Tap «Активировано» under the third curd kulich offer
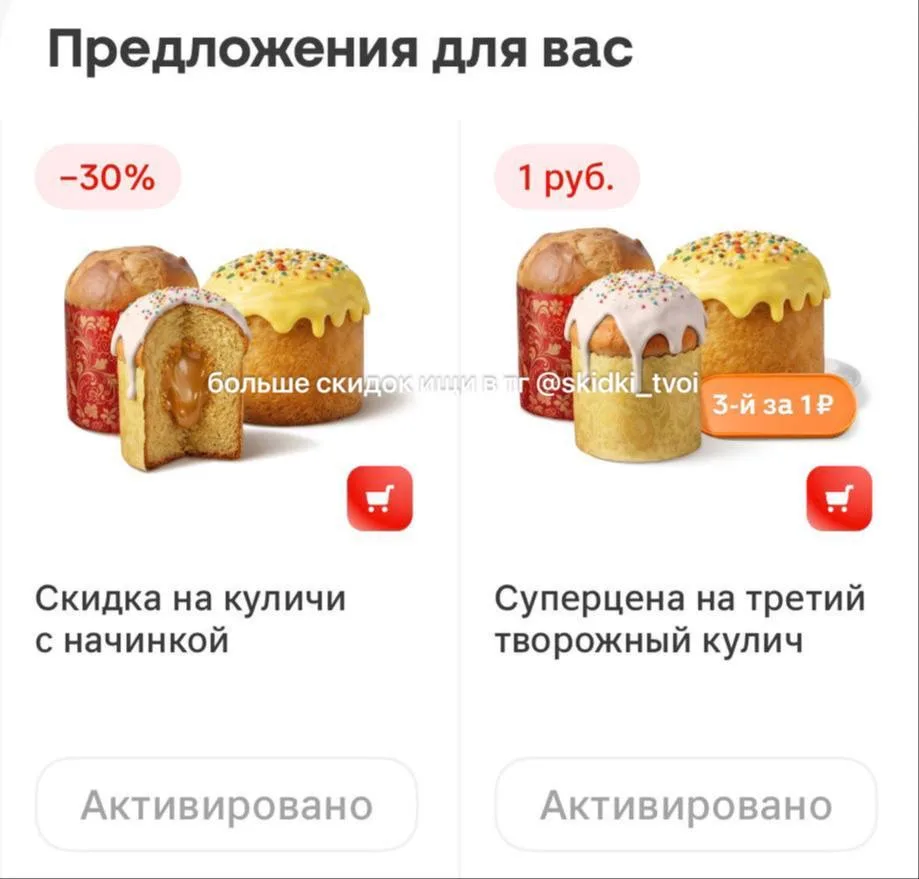This screenshot has width=919, height=879. [686, 805]
